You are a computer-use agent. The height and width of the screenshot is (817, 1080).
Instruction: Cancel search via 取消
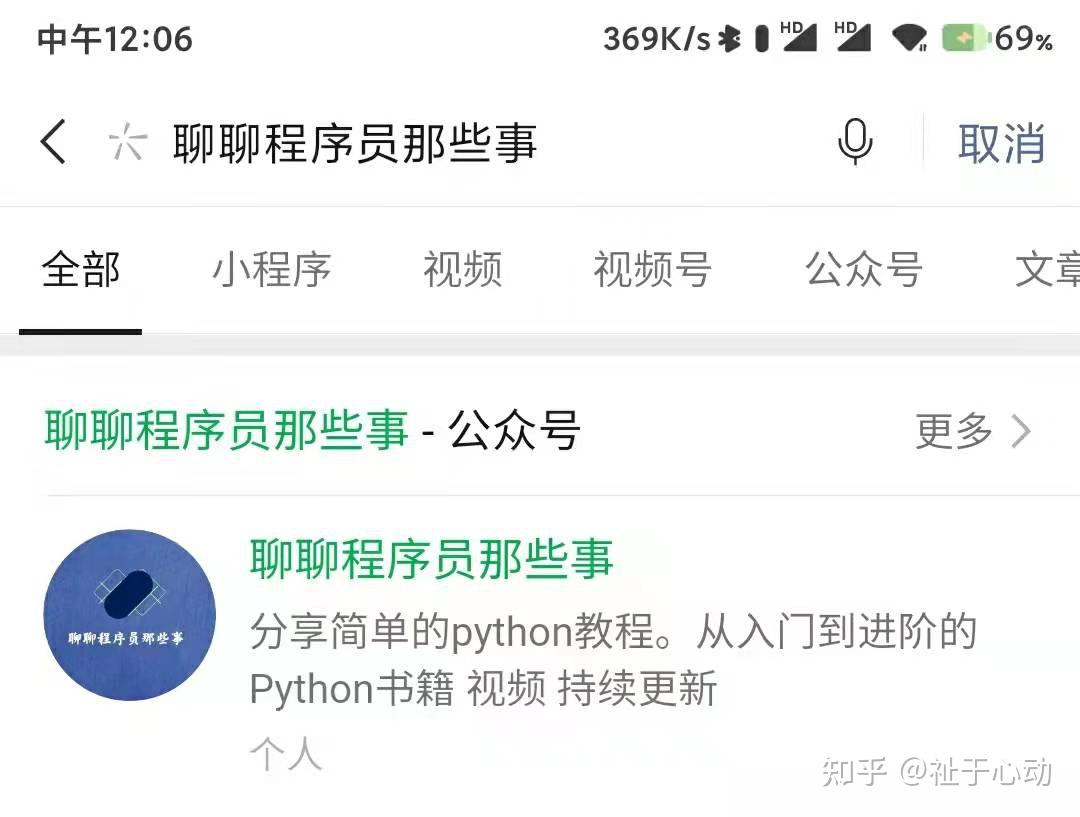(x=1001, y=143)
